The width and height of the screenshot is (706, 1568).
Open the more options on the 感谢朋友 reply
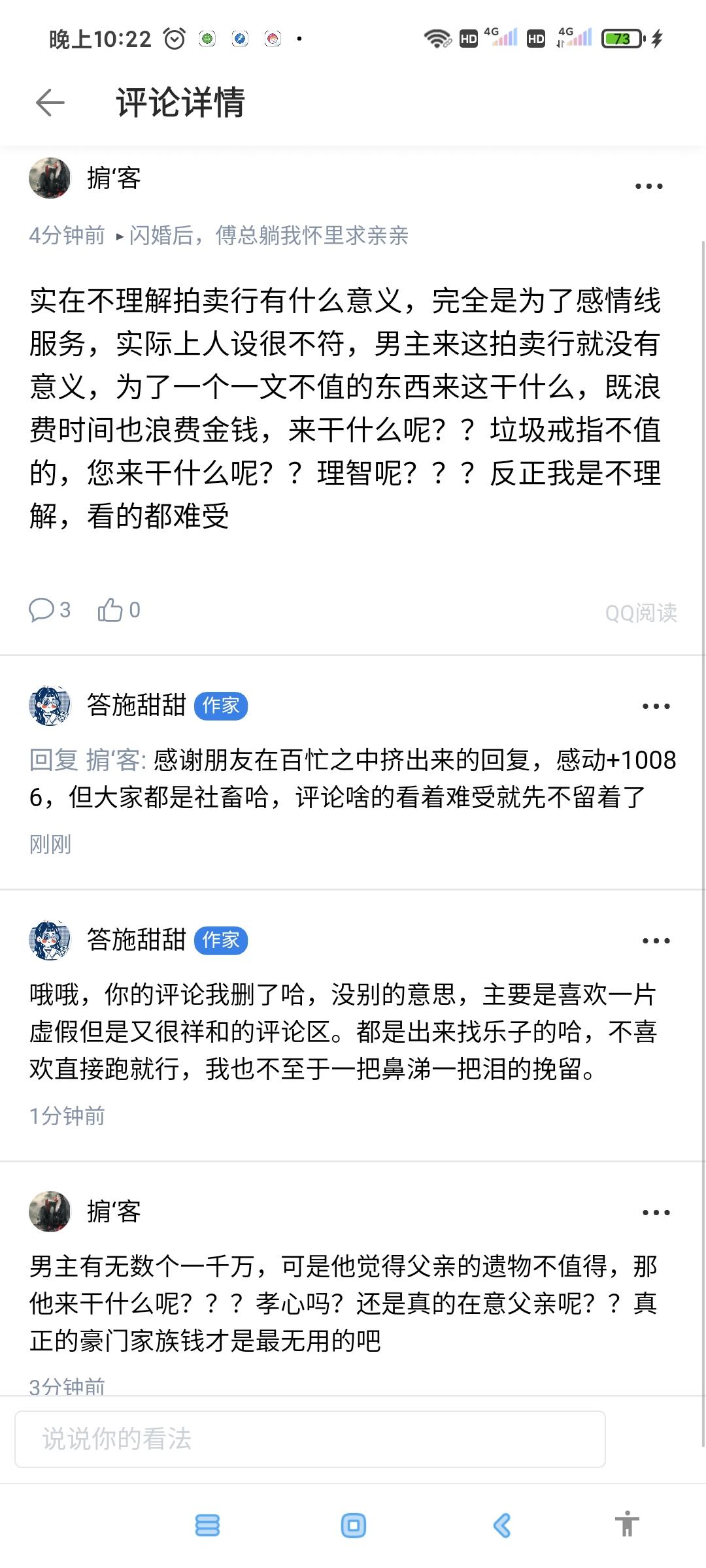click(x=656, y=706)
